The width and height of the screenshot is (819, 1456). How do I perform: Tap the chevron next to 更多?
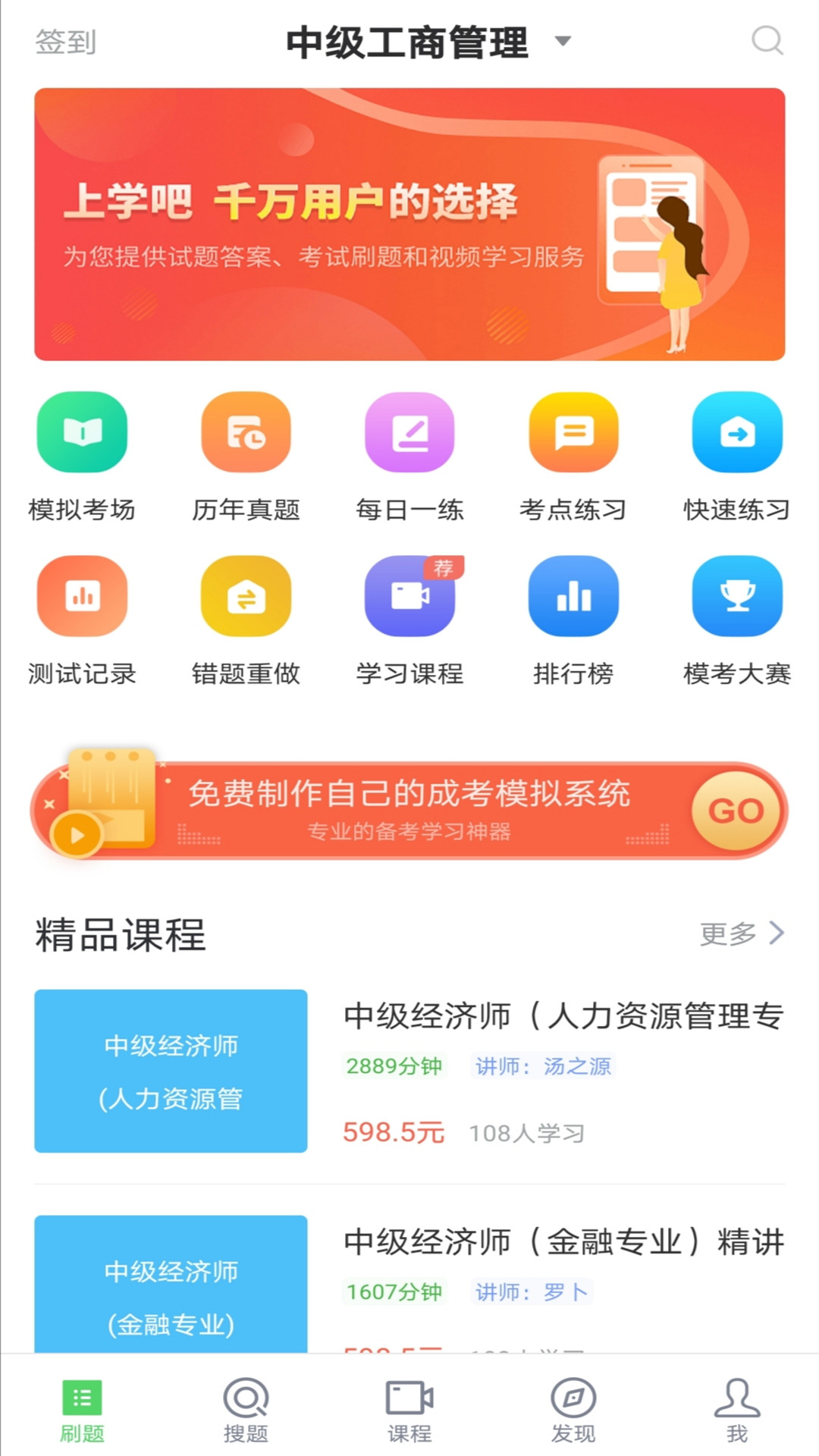(x=774, y=934)
